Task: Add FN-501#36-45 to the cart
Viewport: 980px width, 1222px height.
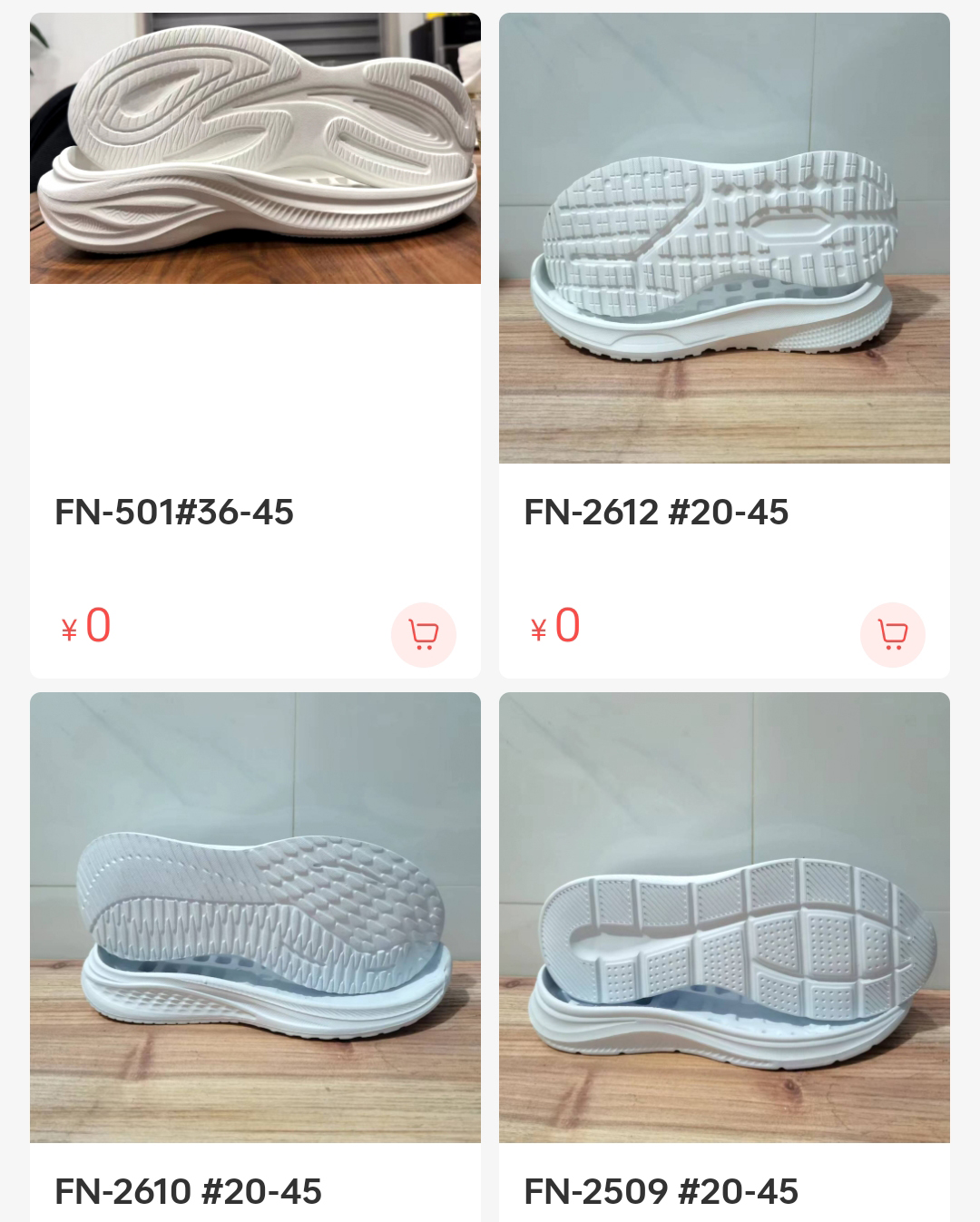Action: pos(423,634)
